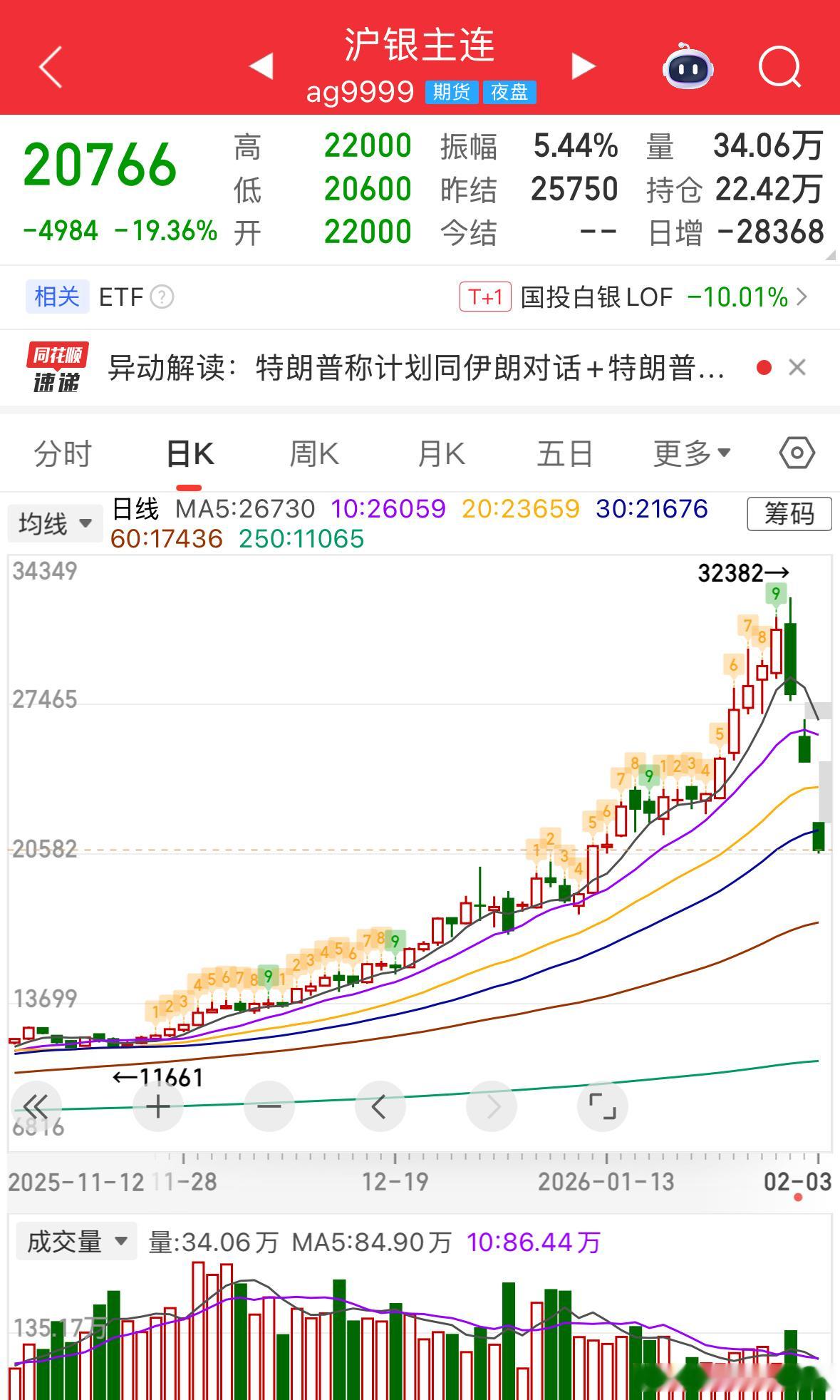840x1400 pixels.
Task: Open the AI robot assistant icon
Action: 686,66
